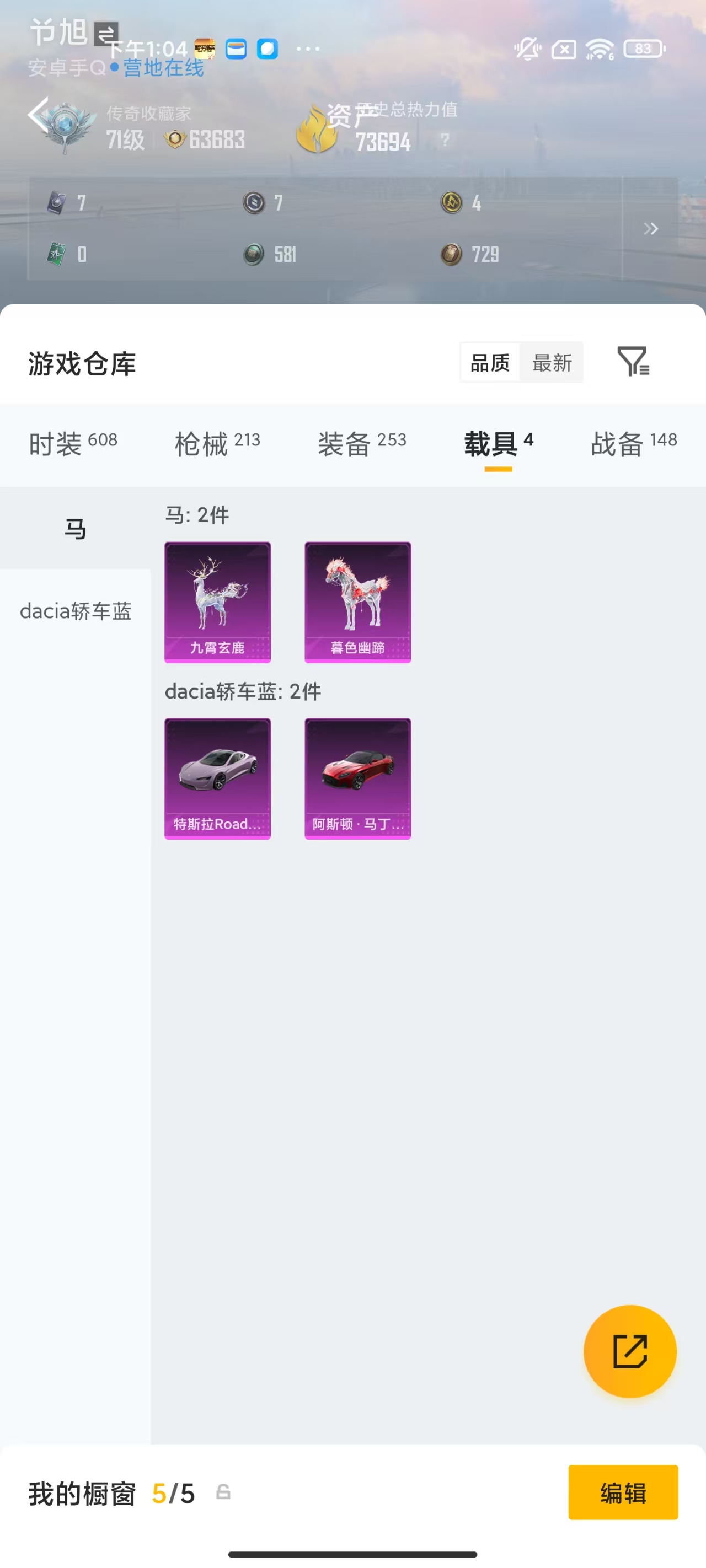Tap the green badge currency icon showing 581

click(x=256, y=254)
